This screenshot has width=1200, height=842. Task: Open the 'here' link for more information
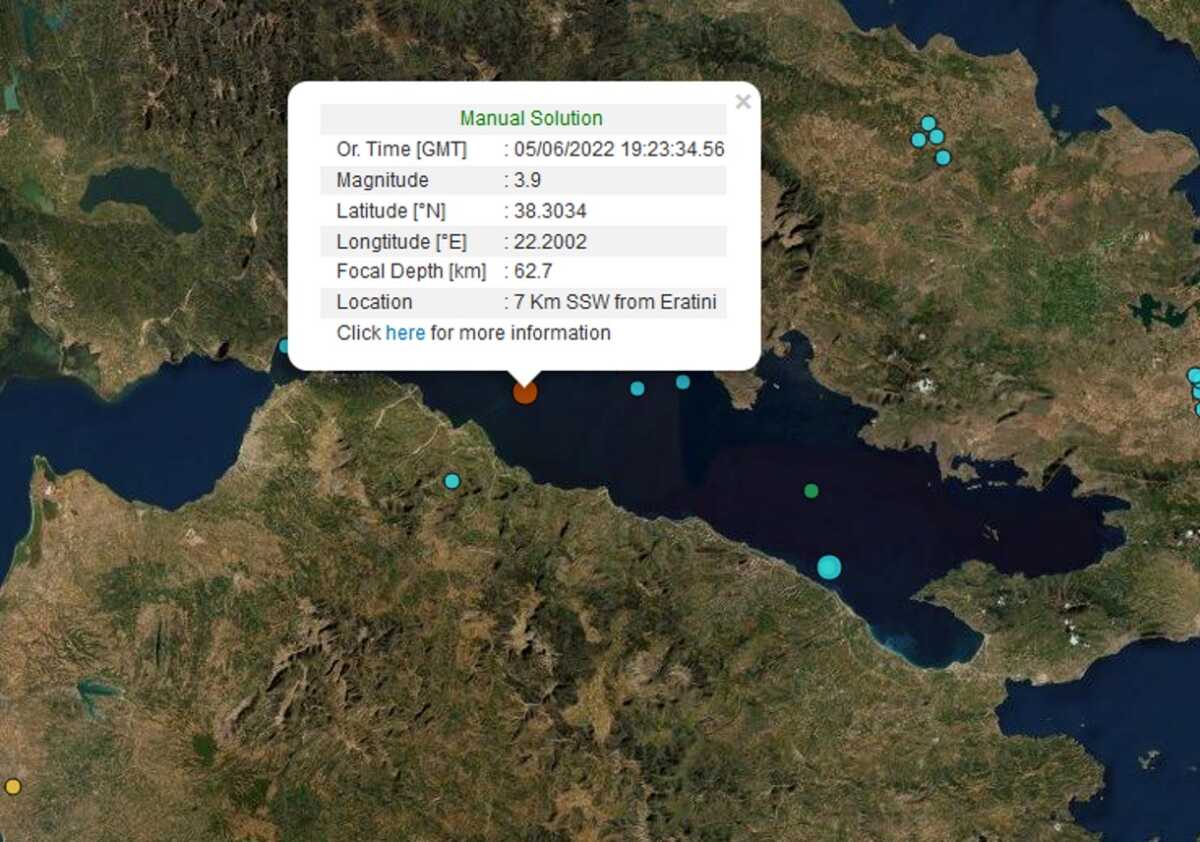tap(405, 333)
